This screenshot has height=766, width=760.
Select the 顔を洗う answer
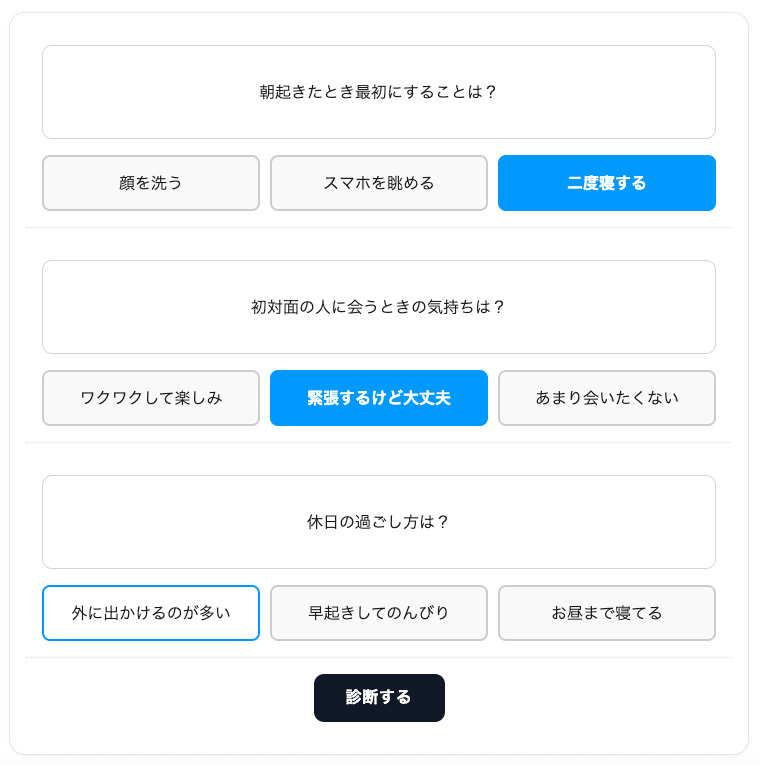(151, 183)
